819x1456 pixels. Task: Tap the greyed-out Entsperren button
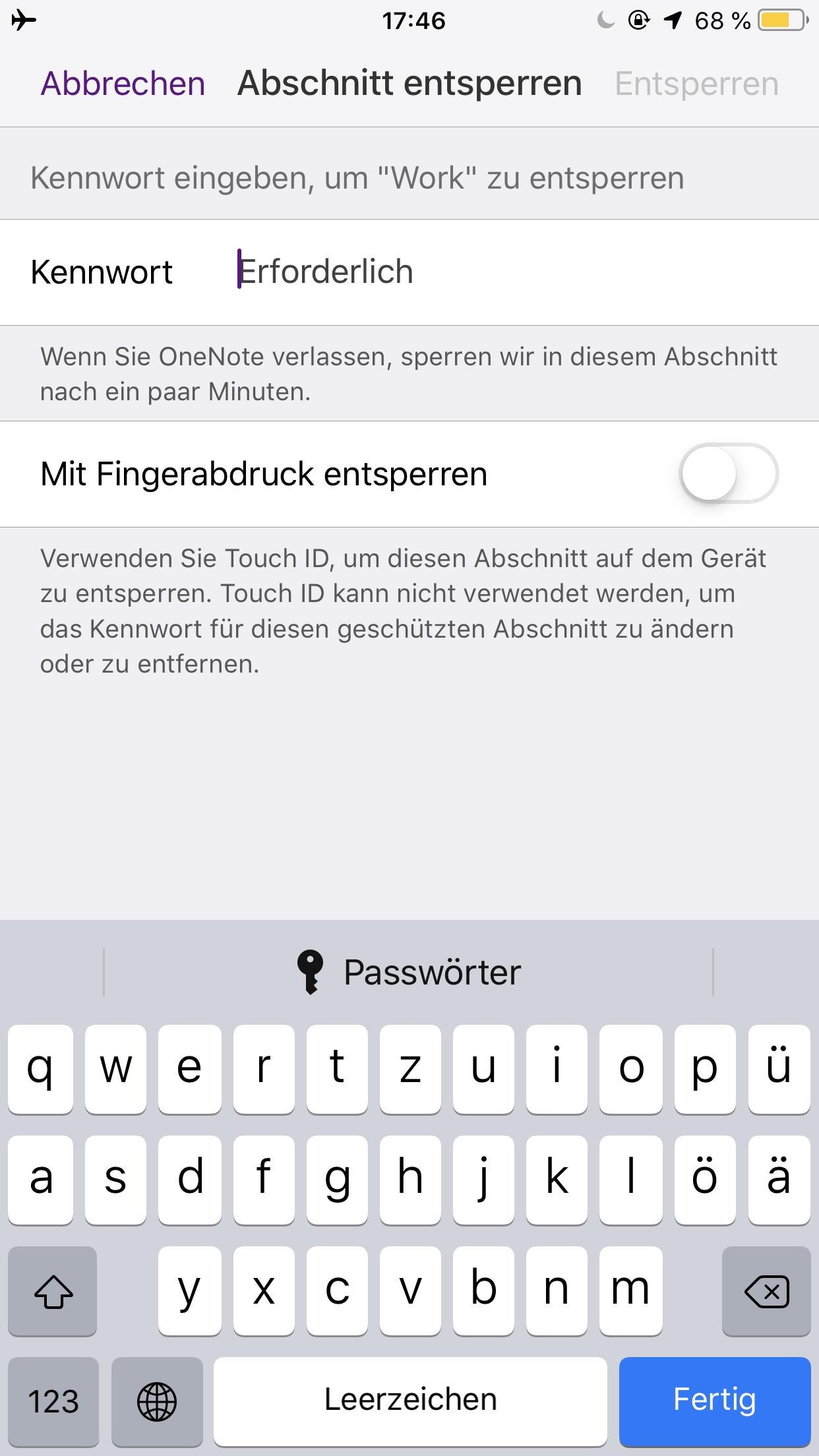tap(696, 84)
